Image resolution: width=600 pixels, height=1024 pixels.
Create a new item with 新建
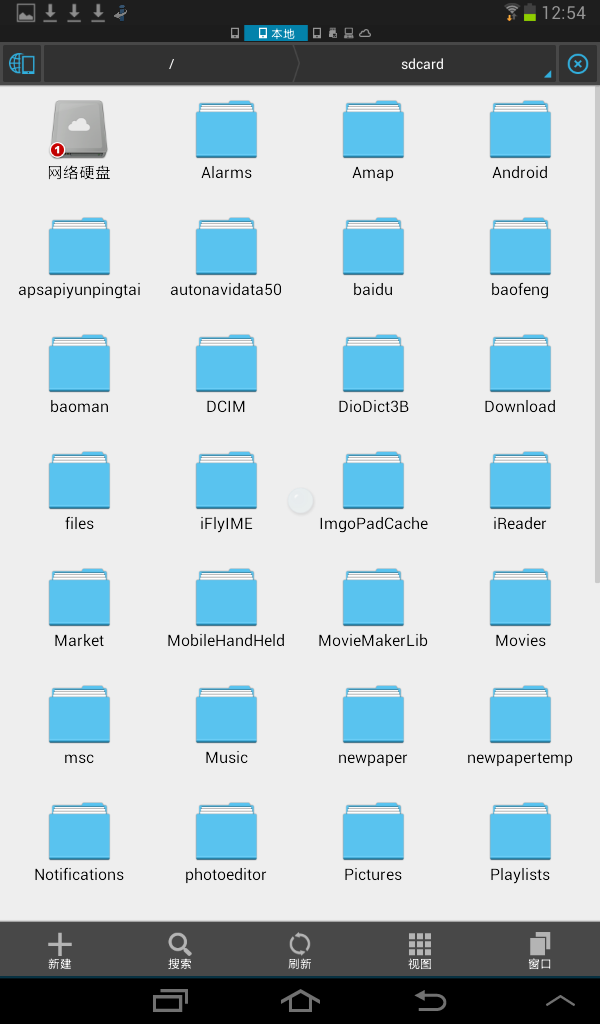[x=60, y=951]
